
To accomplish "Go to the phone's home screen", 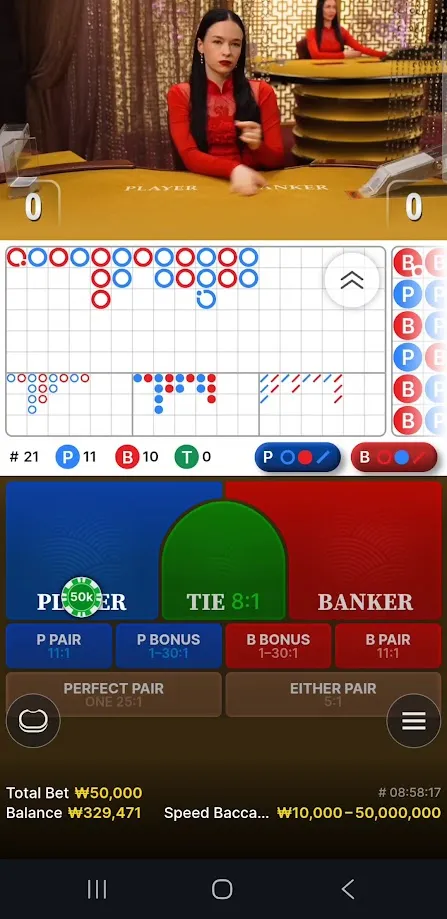I will point(222,889).
